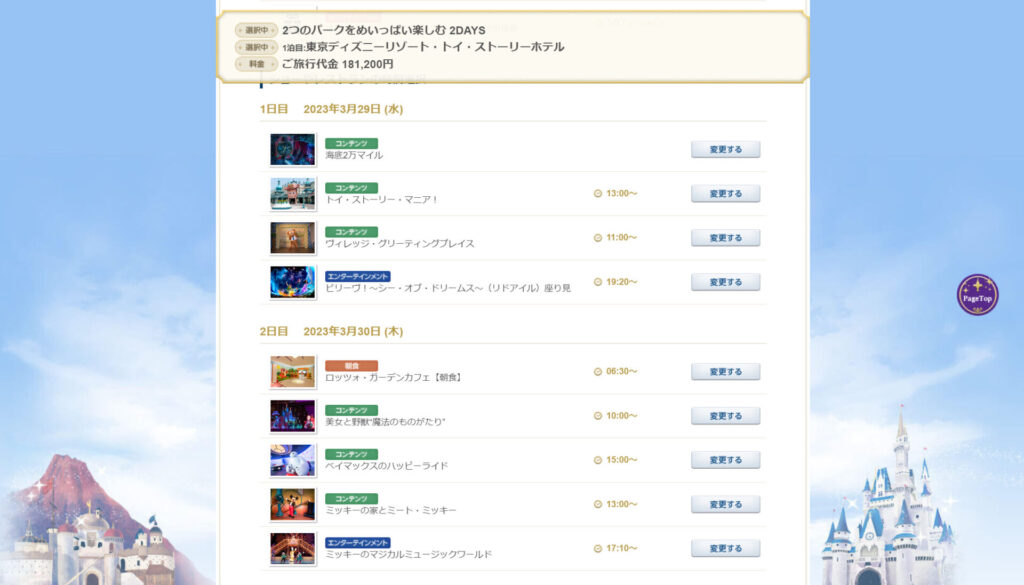Tap 変更する for ロッツォ・ガーデンカフェ【朝食】
The height and width of the screenshot is (585, 1024).
[725, 372]
